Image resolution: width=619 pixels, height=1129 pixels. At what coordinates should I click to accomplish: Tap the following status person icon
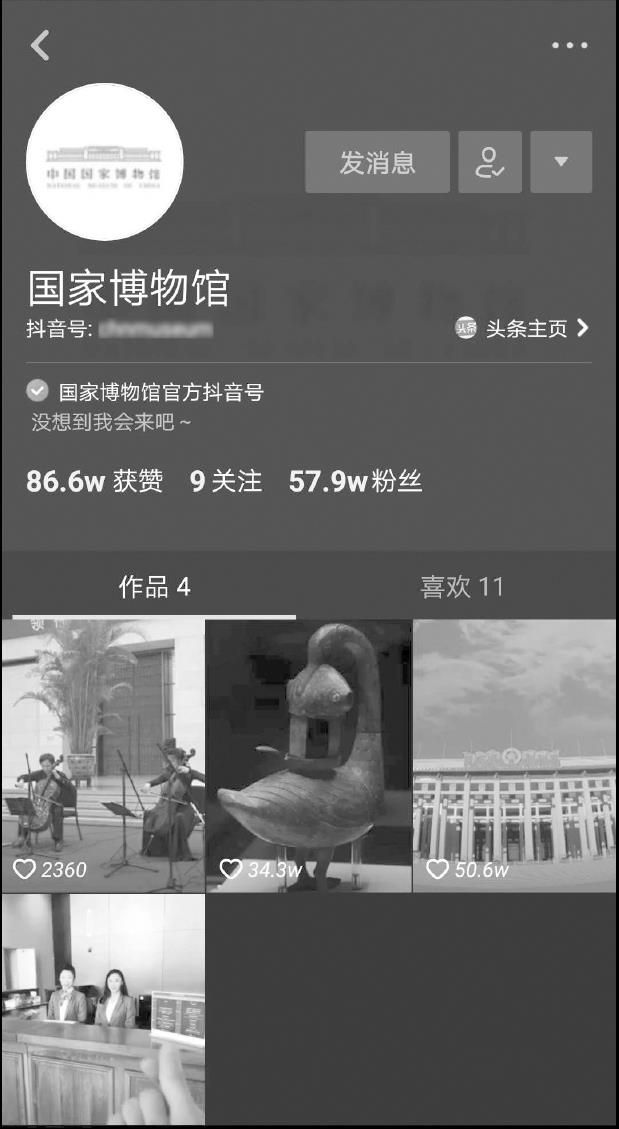coord(490,162)
